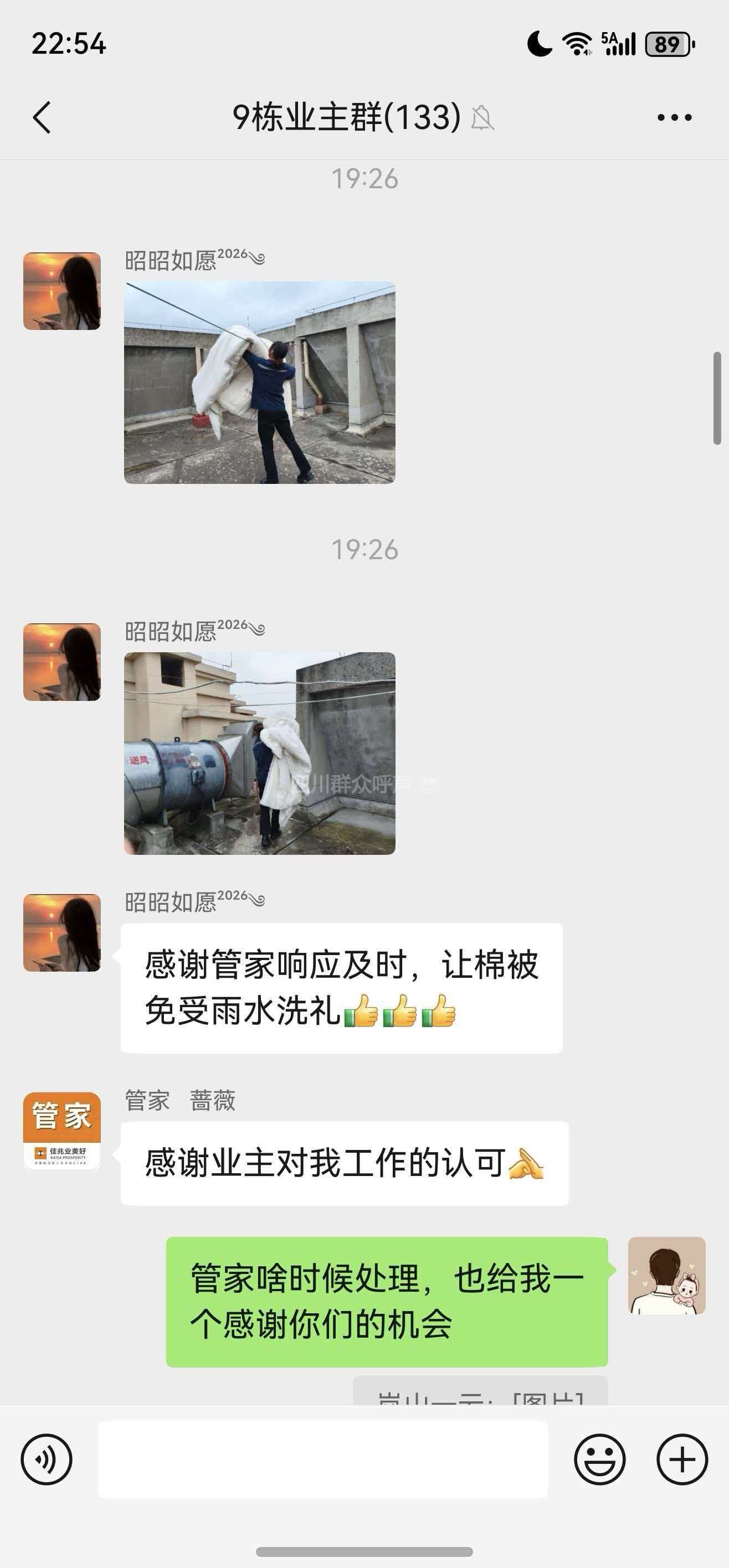Switch to voice message input
729x1568 pixels.
47,1459
